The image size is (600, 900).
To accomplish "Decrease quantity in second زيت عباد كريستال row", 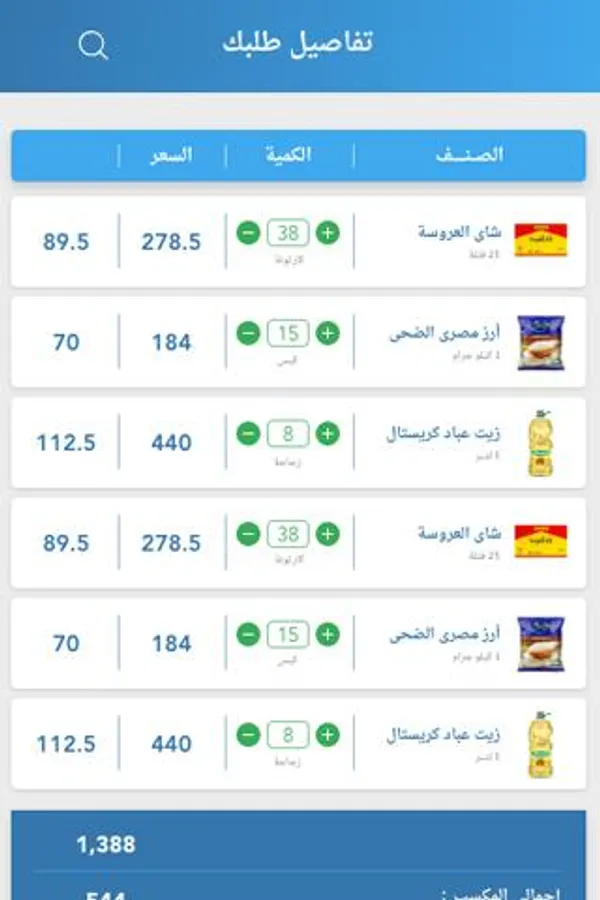I will 248,735.
